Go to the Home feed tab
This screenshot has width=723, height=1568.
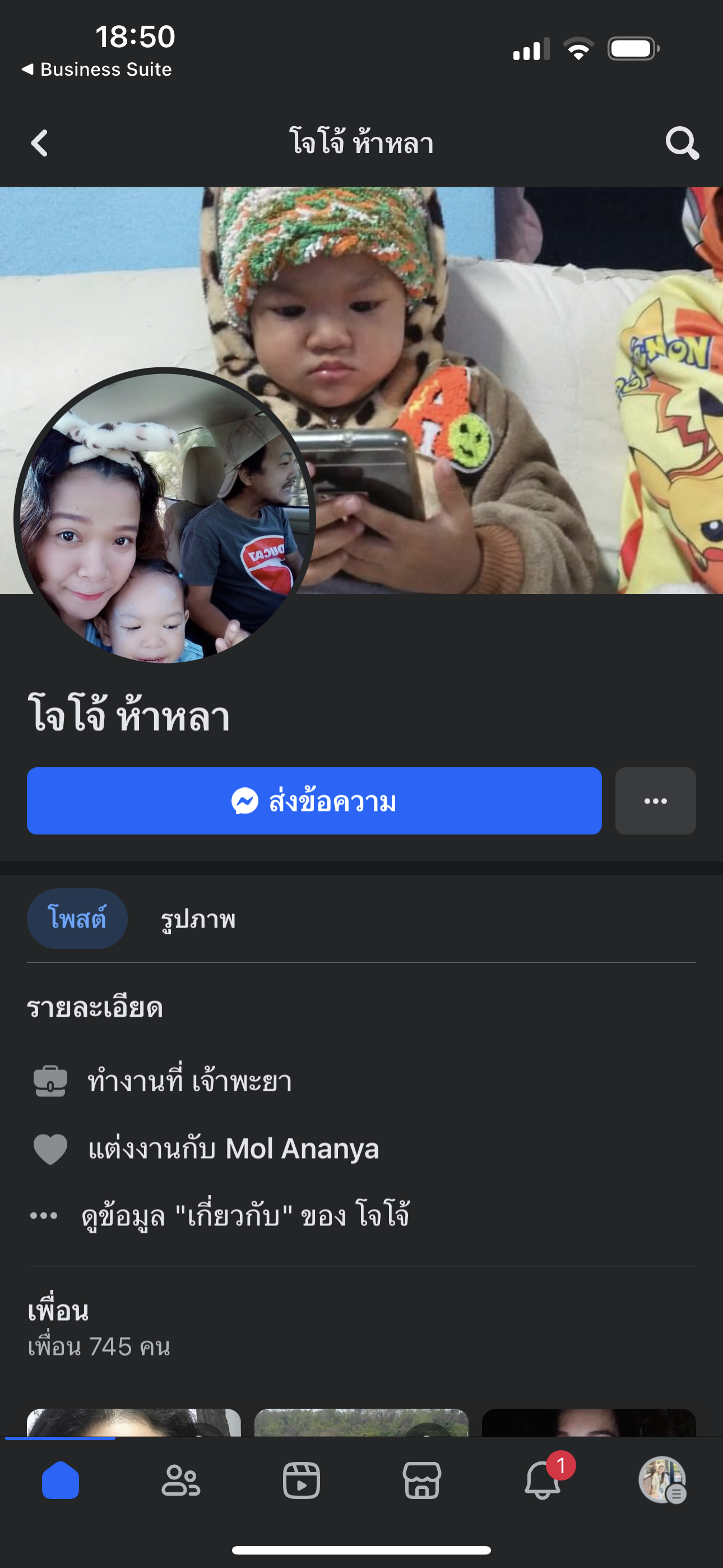click(61, 1481)
